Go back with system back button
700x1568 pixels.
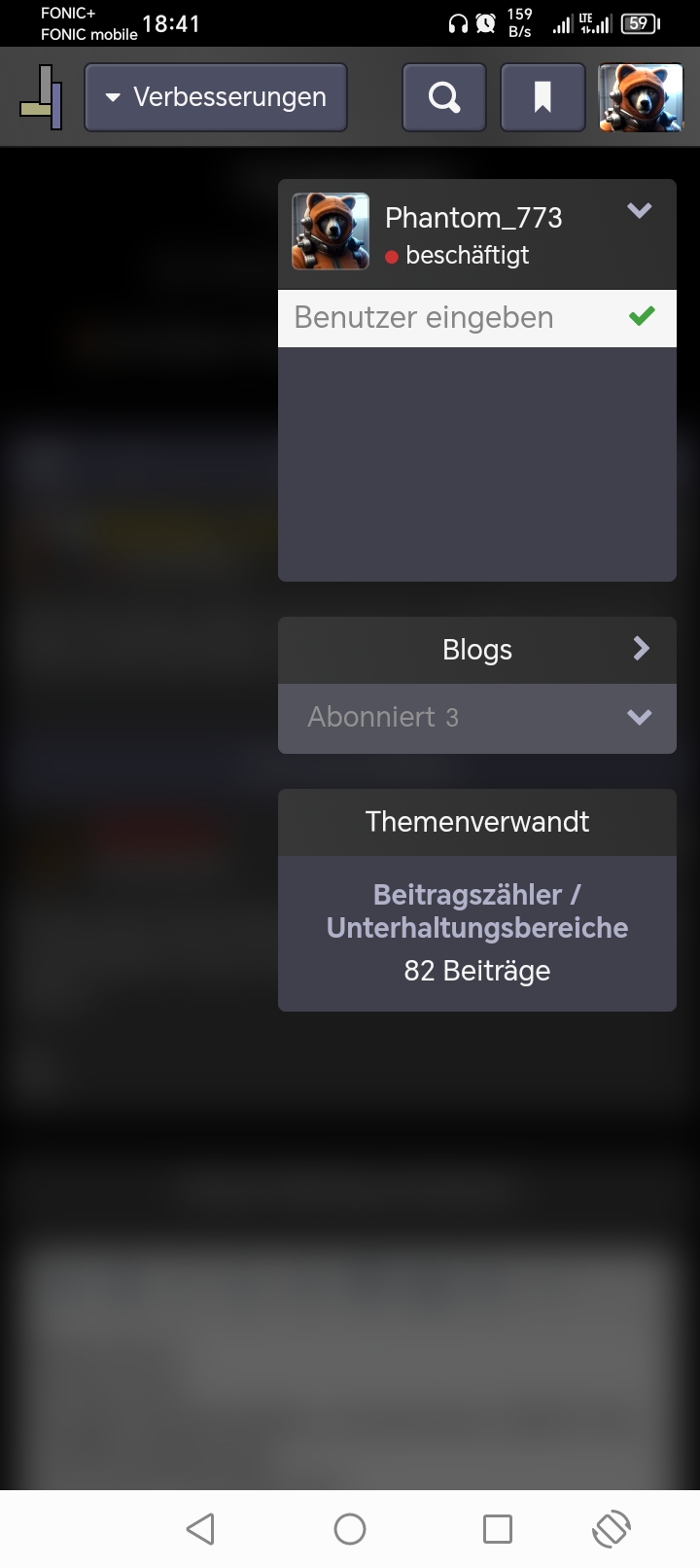(x=200, y=1529)
